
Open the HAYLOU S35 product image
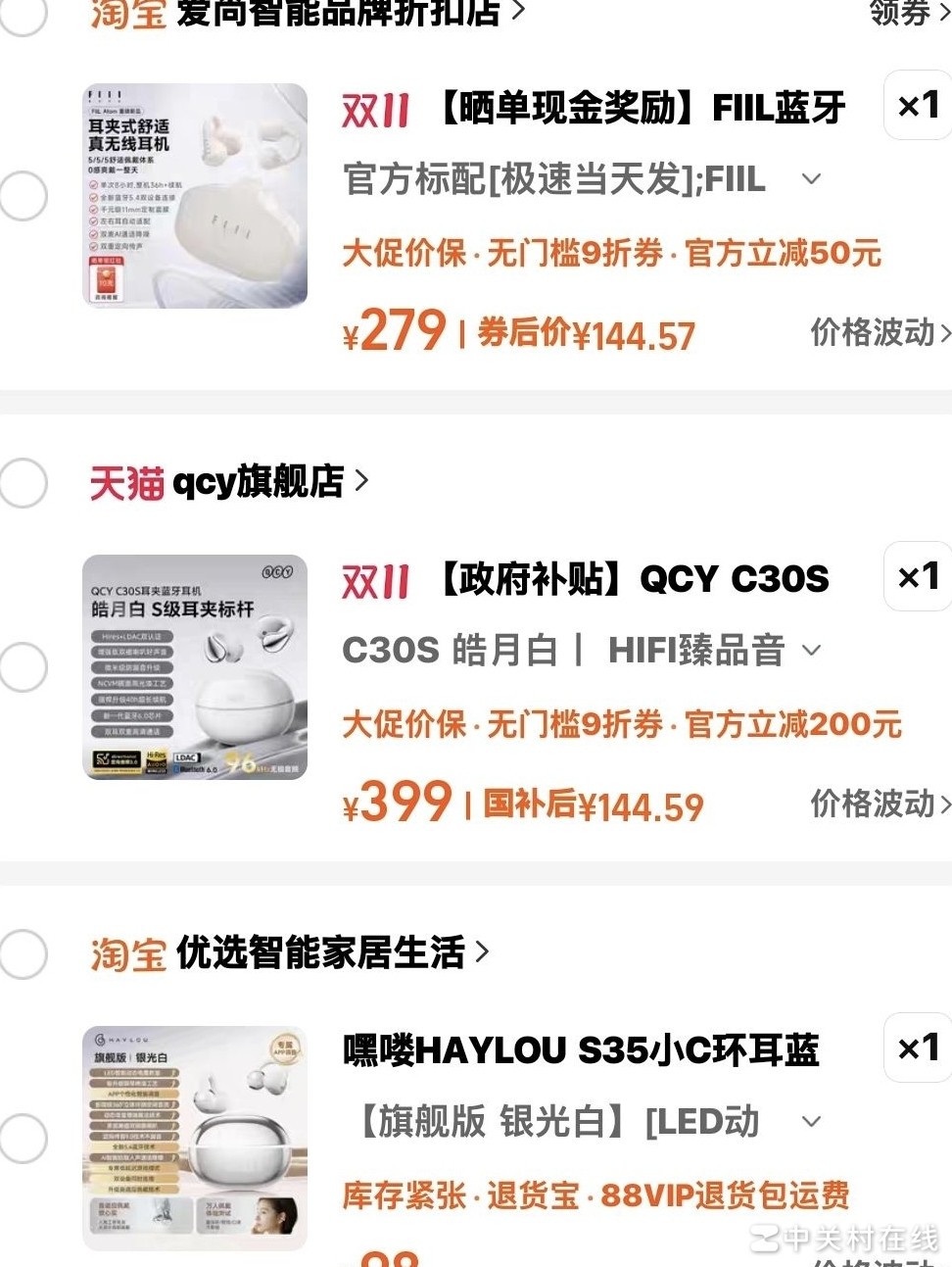click(195, 1139)
